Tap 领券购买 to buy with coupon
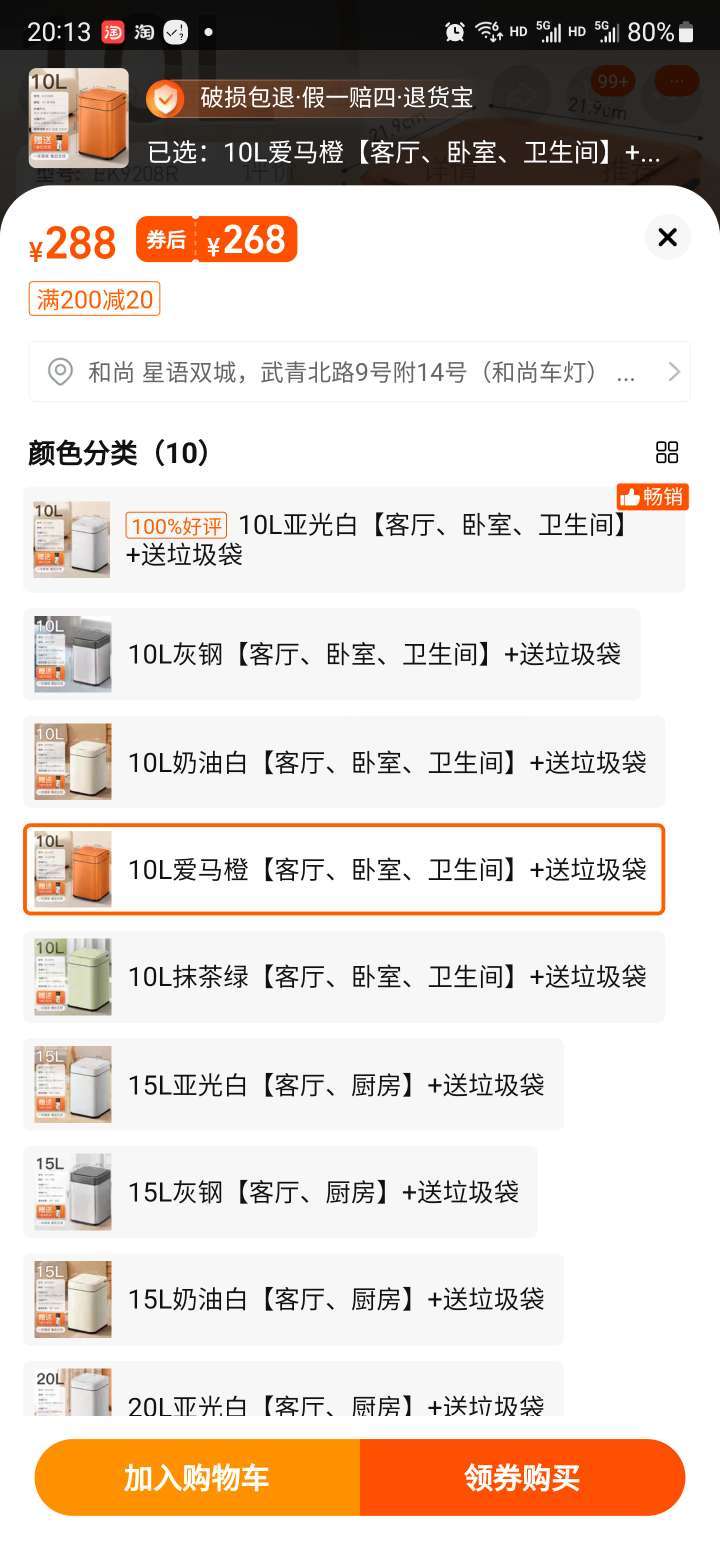The width and height of the screenshot is (720, 1544). click(522, 1478)
